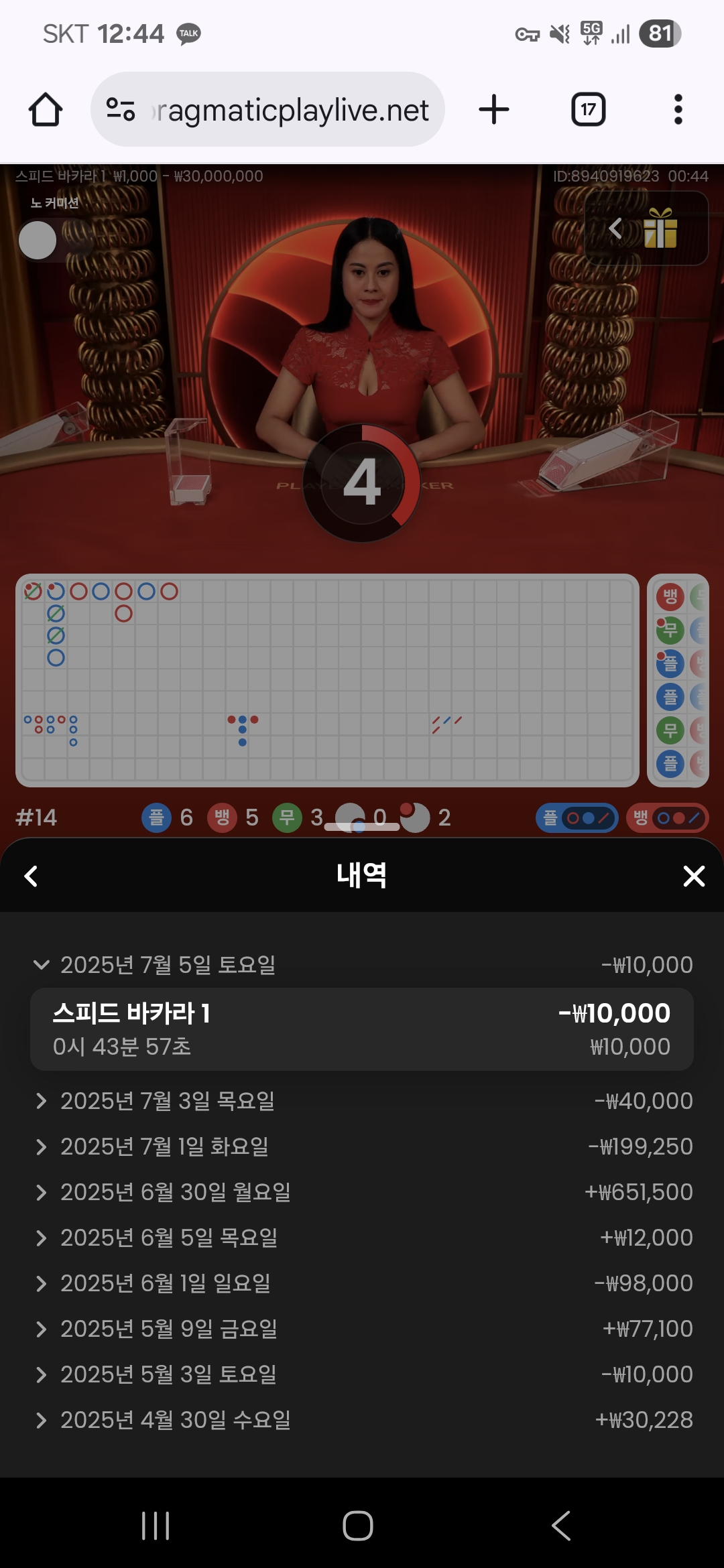Go to the browser home page

coord(46,109)
